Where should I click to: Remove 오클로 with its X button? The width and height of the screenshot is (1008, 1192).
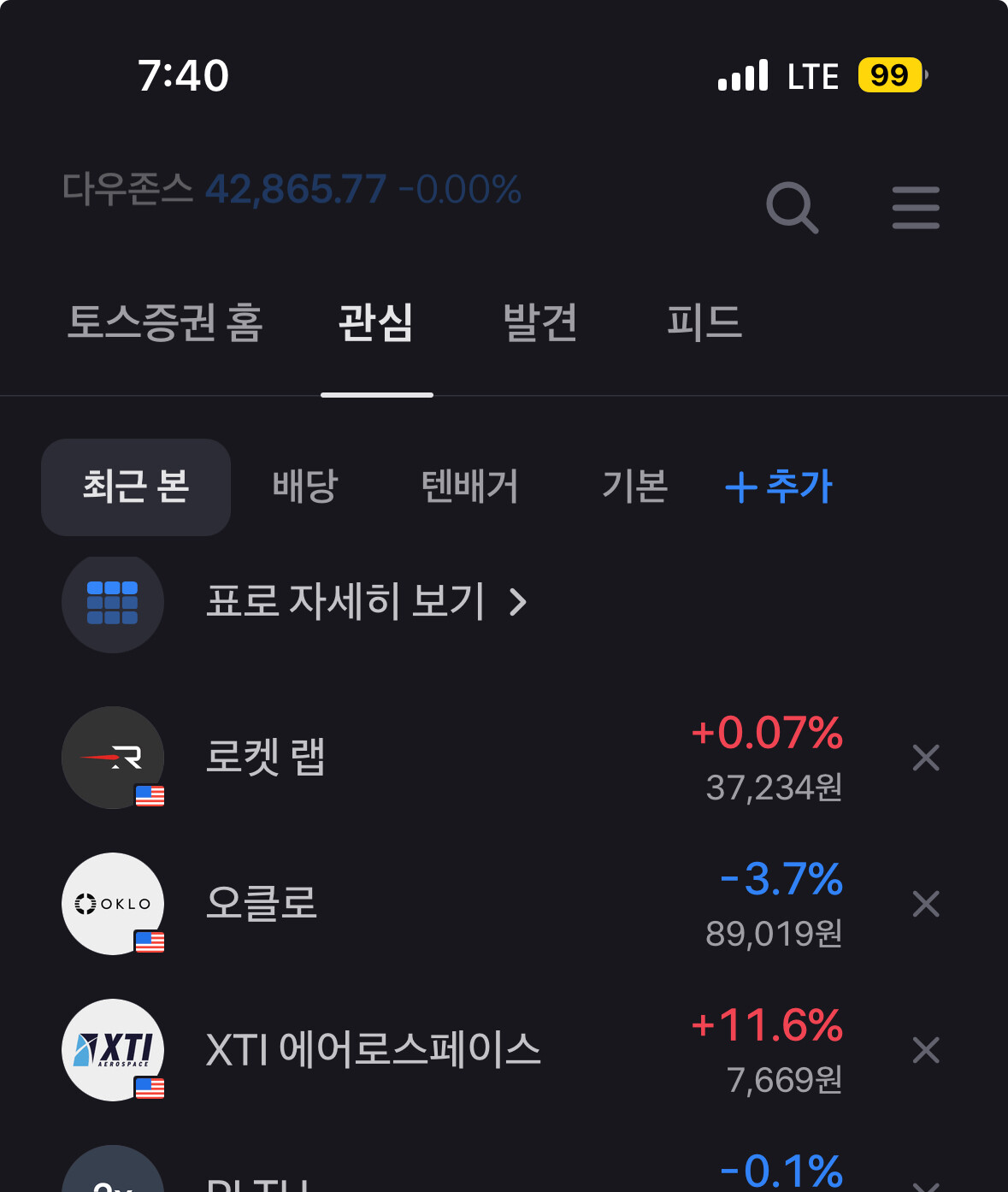[x=926, y=904]
